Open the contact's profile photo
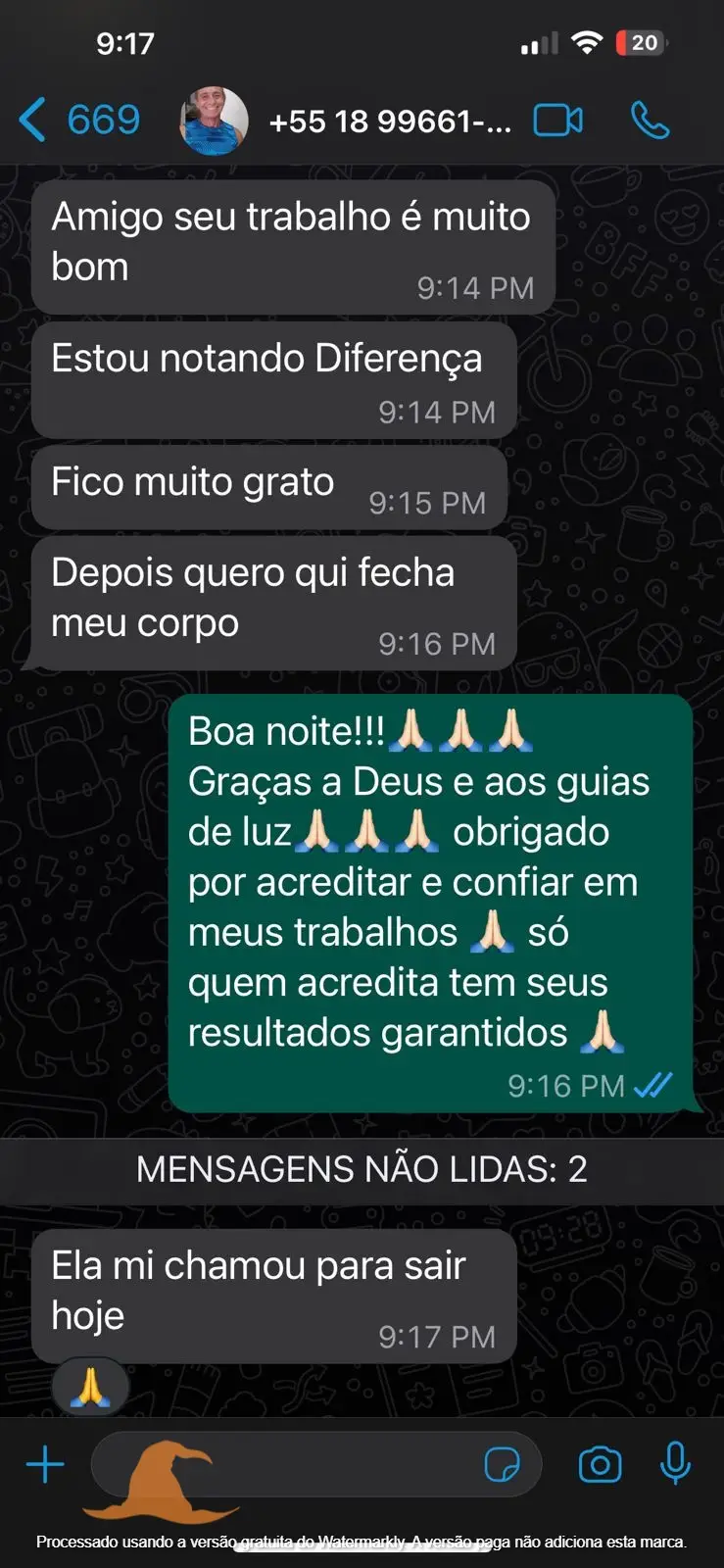Screen dimensions: 724x1568 214,121
